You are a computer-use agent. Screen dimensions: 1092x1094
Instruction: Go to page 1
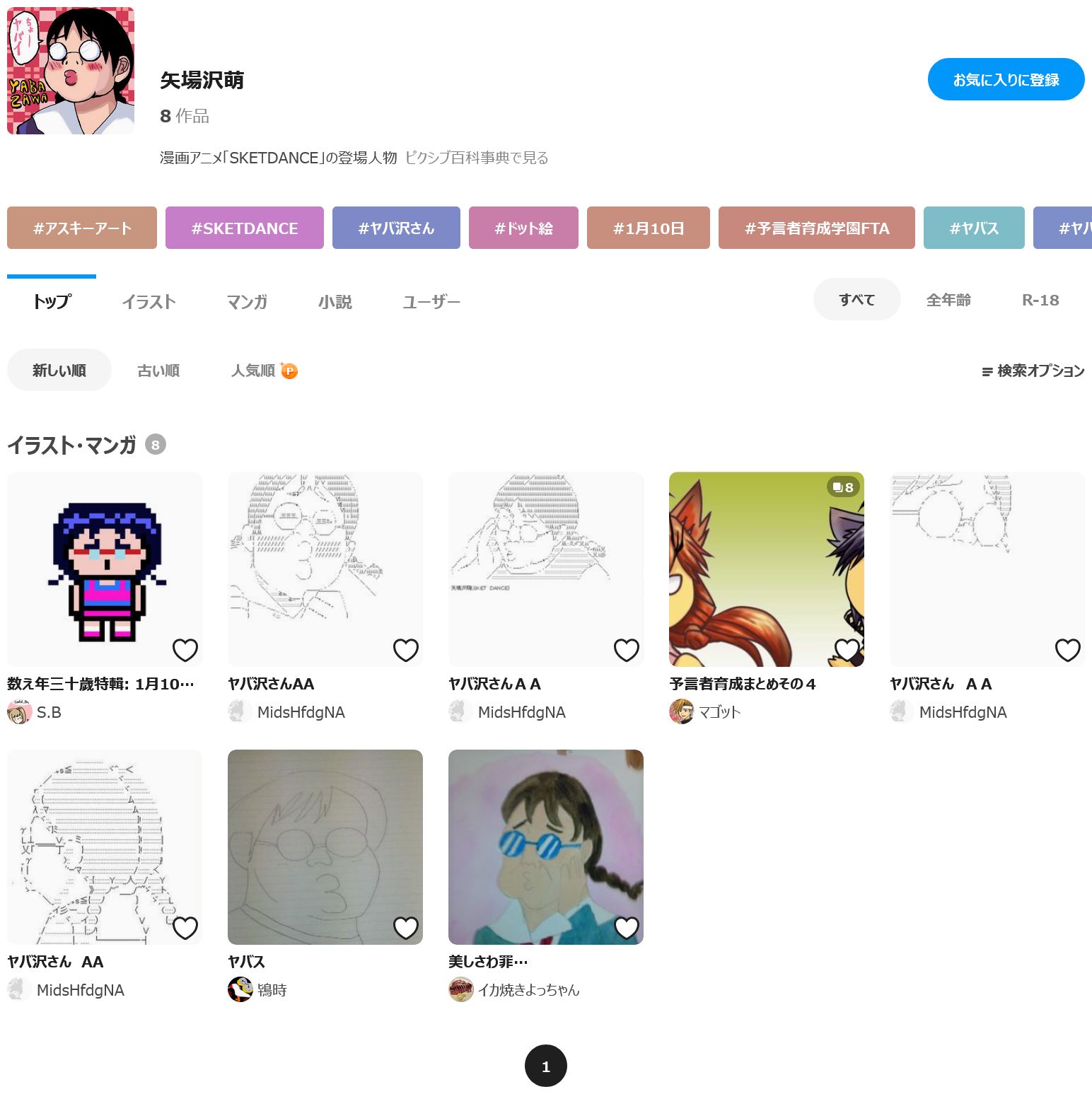545,1066
